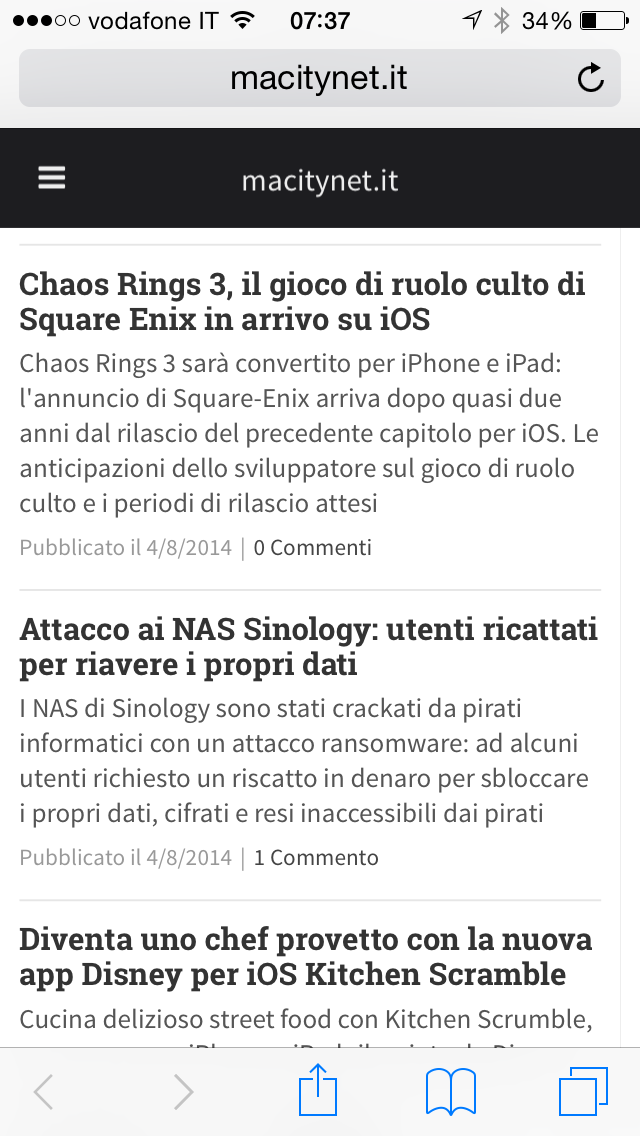The width and height of the screenshot is (640, 1136).
Task: Go forward to the next page
Action: pos(183,1092)
